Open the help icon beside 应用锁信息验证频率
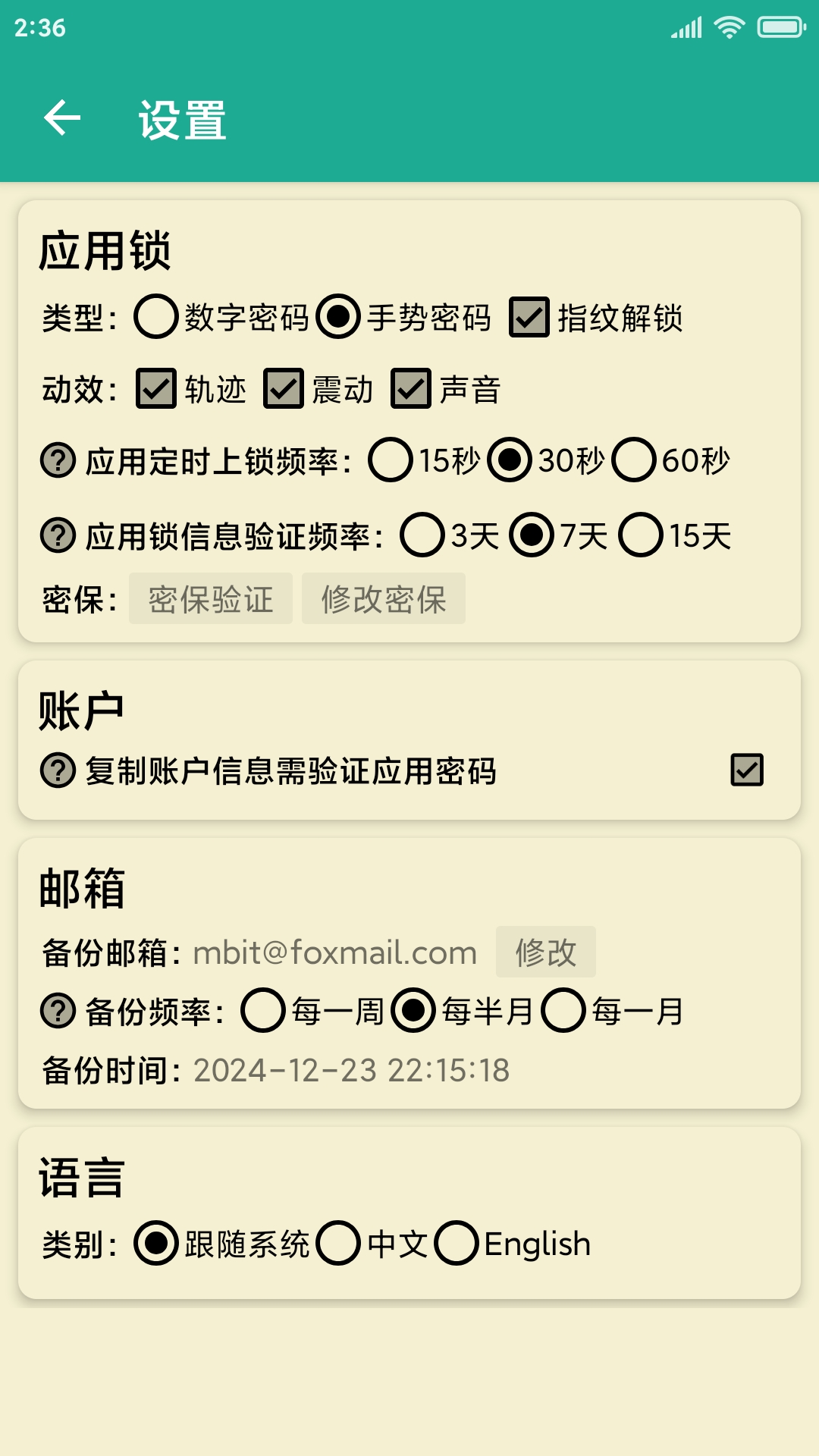819x1456 pixels. point(56,535)
